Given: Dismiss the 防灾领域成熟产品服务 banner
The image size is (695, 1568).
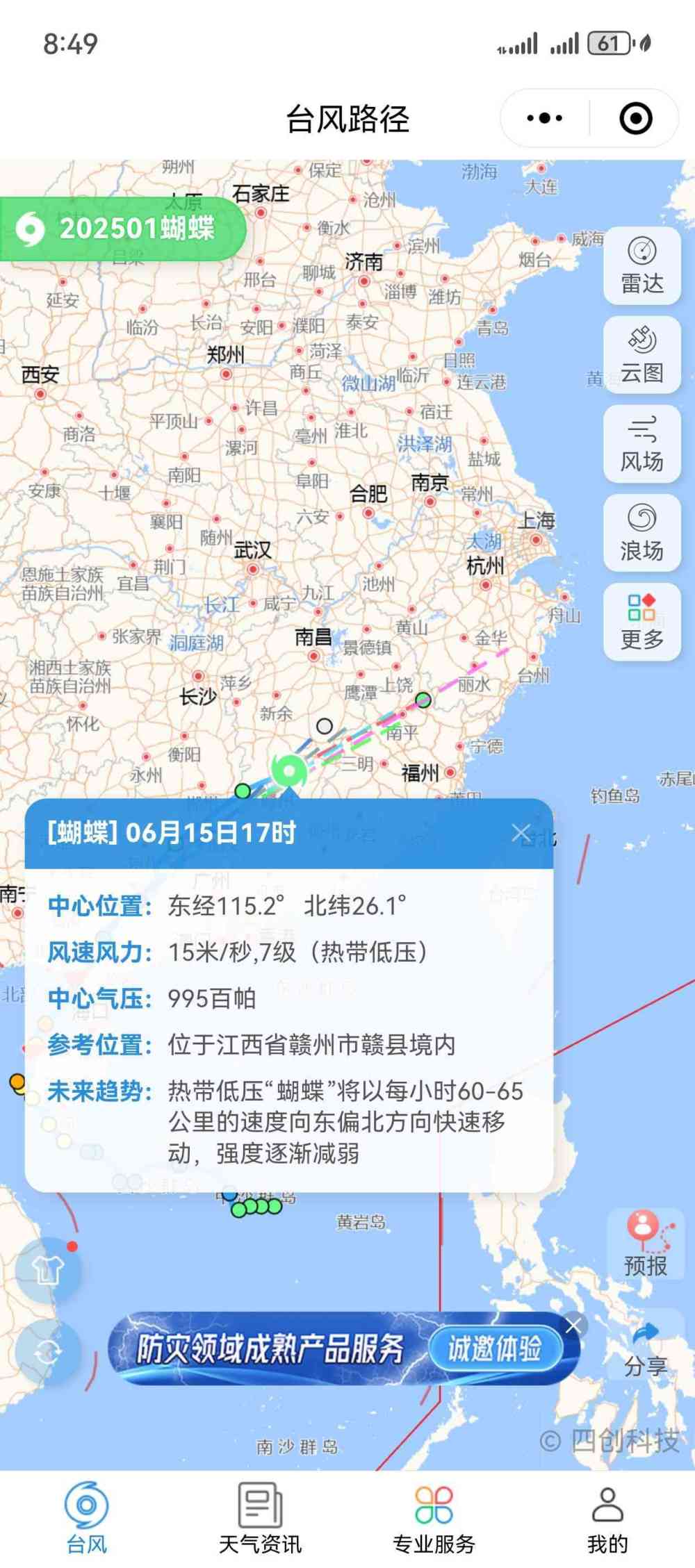Looking at the screenshot, I should [573, 1326].
